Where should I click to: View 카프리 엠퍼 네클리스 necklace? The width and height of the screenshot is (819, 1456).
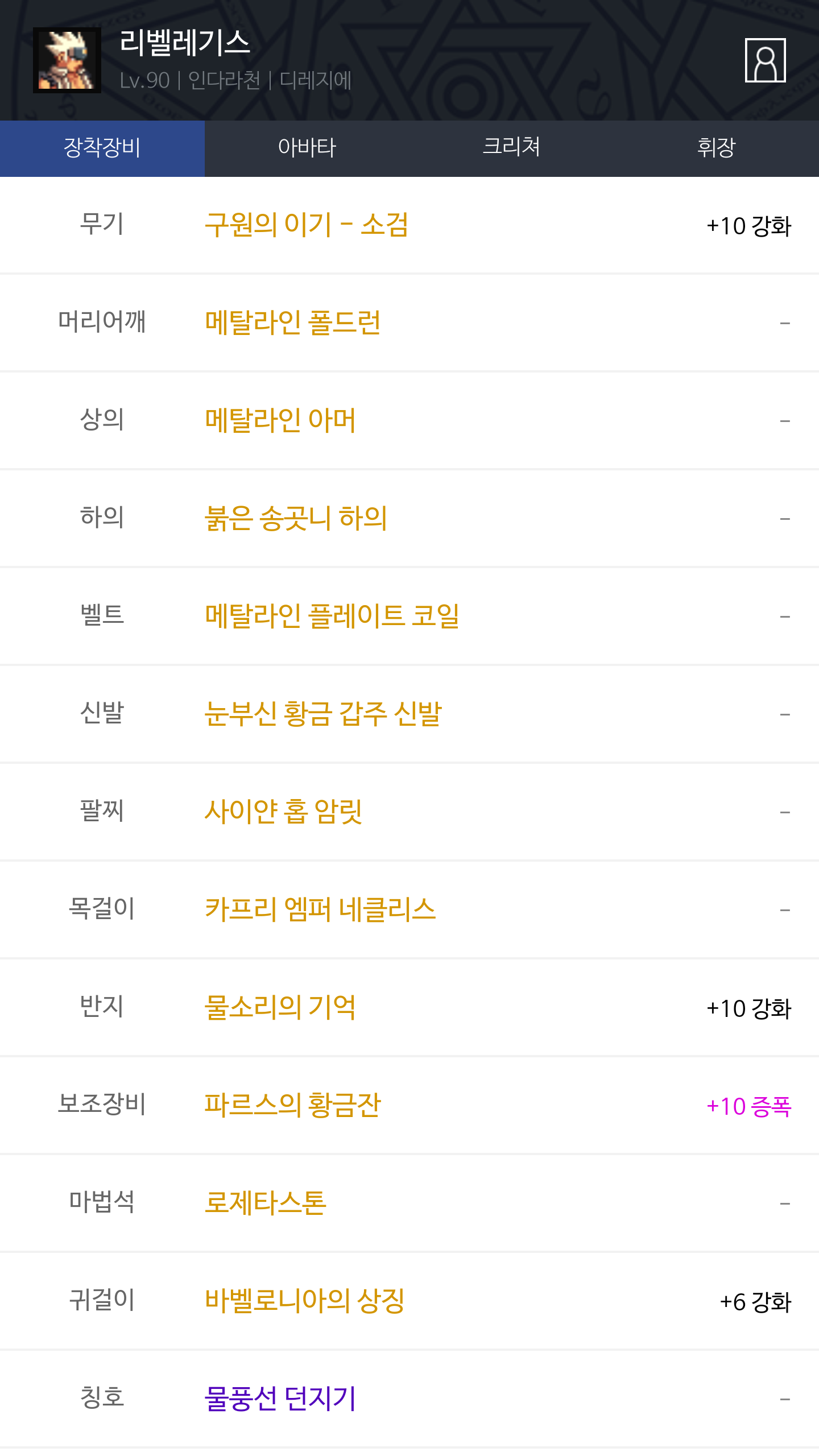click(x=320, y=910)
